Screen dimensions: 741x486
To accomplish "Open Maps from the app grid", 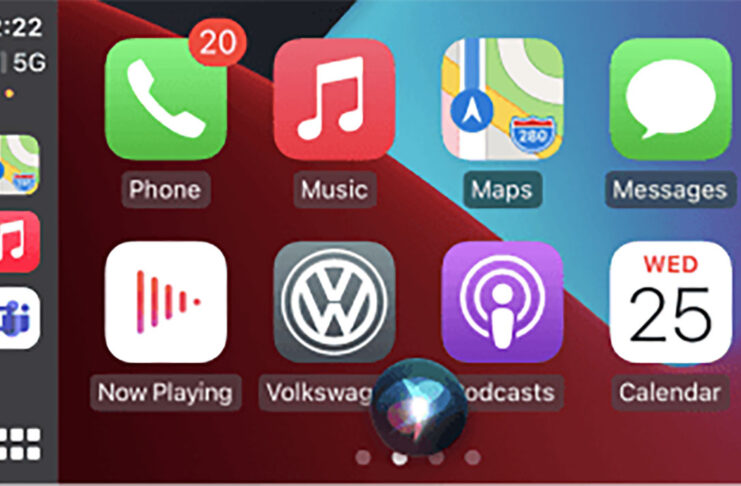I will click(503, 100).
